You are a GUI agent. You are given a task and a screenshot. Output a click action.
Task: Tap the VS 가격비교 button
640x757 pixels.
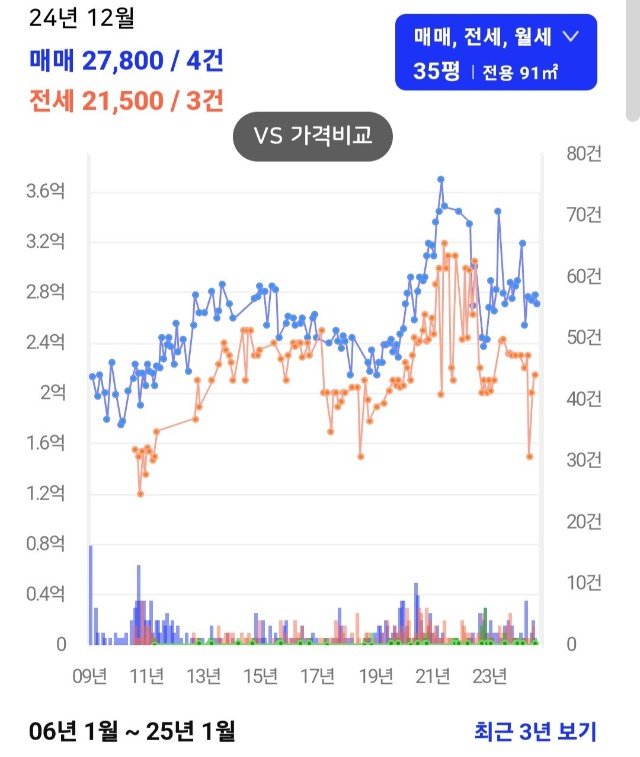313,137
